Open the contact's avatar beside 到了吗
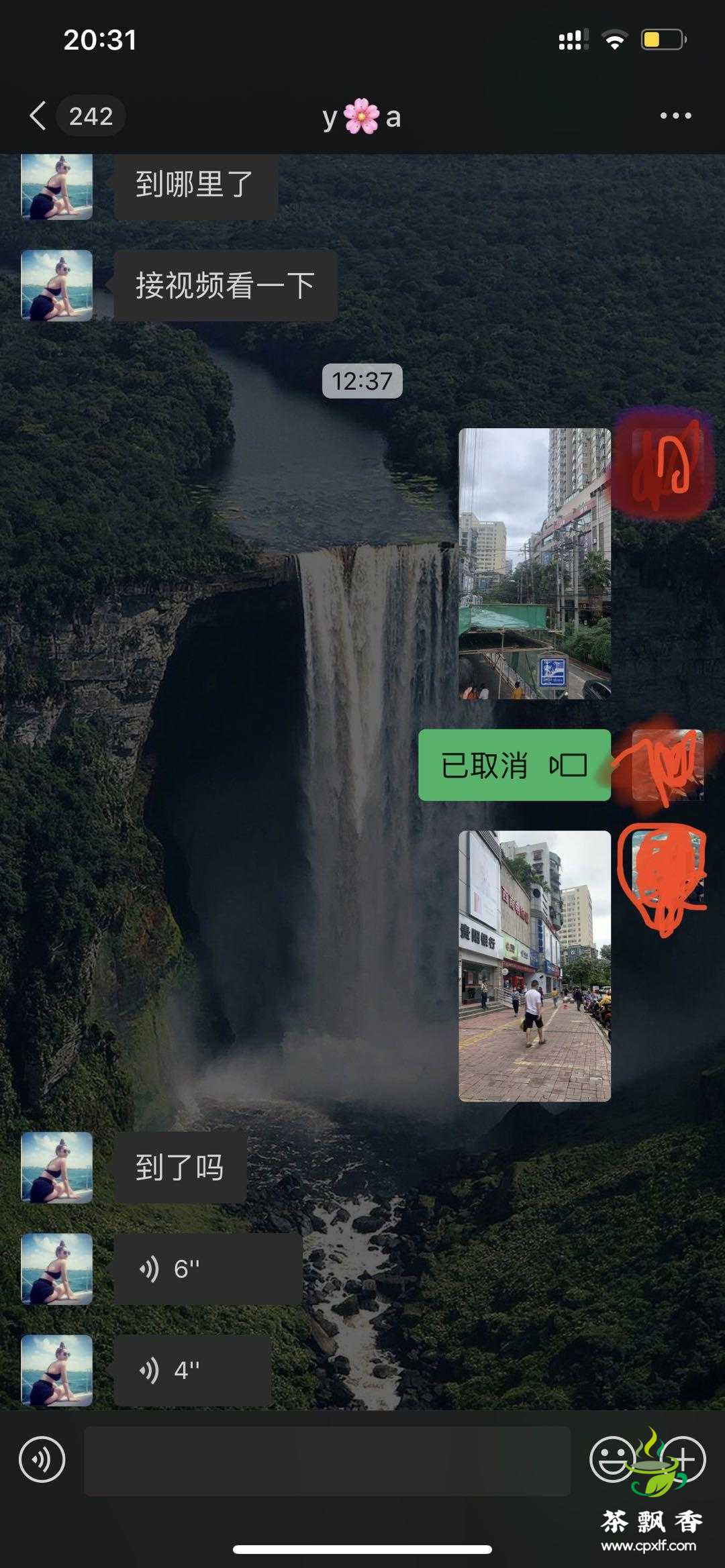This screenshot has height=1568, width=725. click(57, 1167)
